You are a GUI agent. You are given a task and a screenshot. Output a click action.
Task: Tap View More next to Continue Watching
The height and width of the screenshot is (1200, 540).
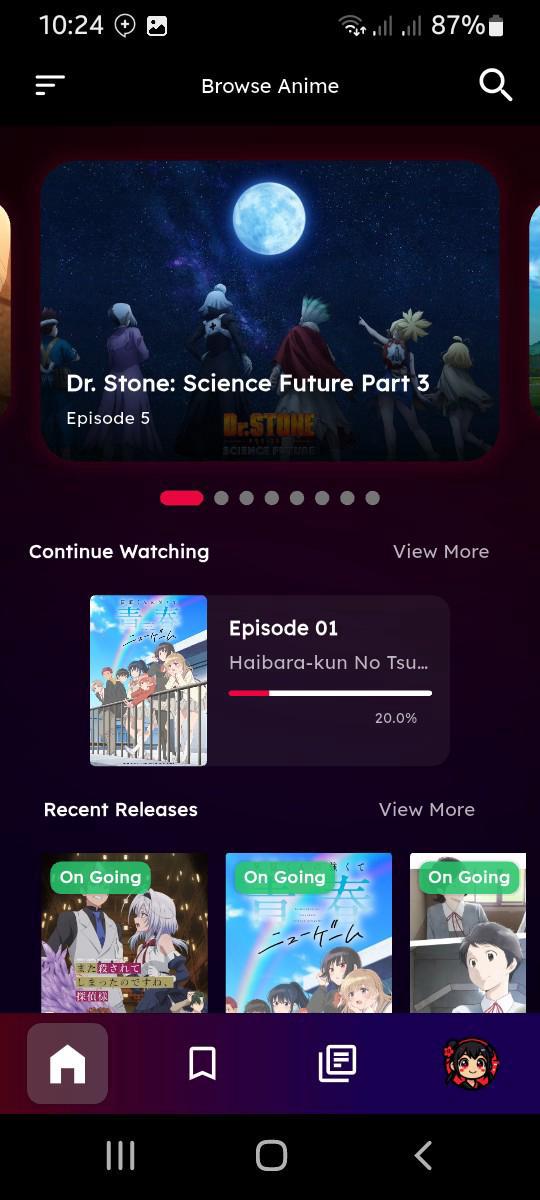point(441,551)
